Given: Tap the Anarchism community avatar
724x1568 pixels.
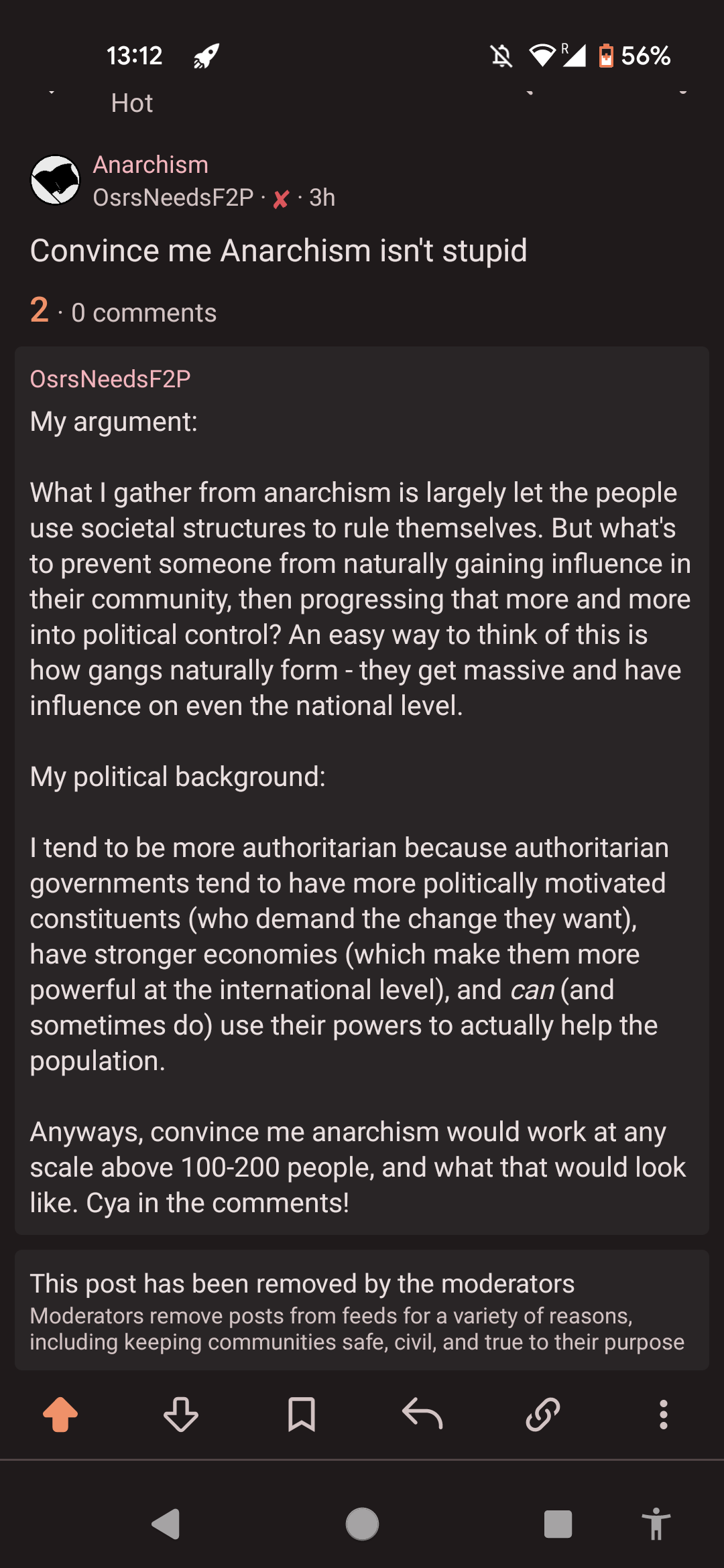Looking at the screenshot, I should click(x=56, y=180).
